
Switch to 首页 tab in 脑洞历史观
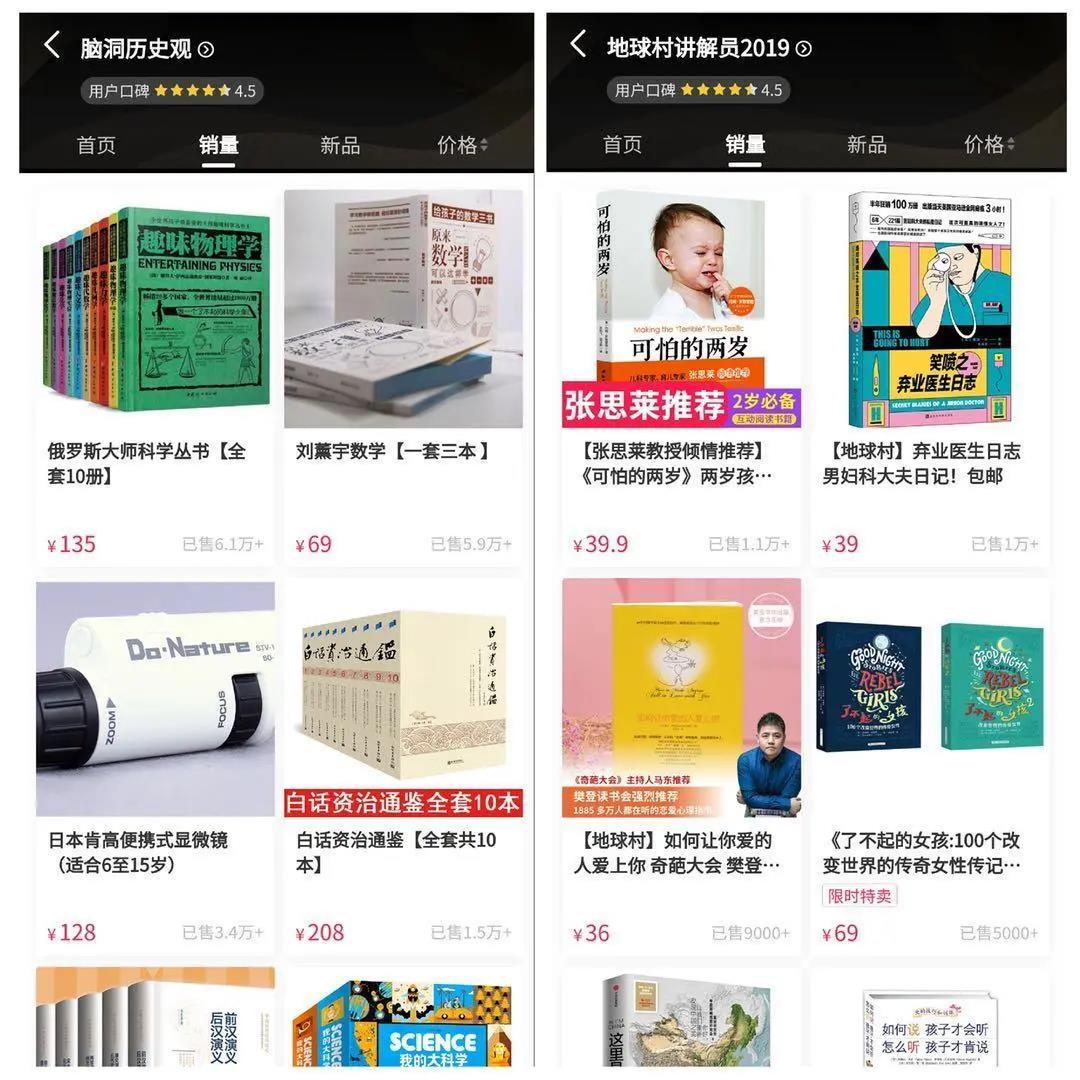pyautogui.click(x=96, y=145)
